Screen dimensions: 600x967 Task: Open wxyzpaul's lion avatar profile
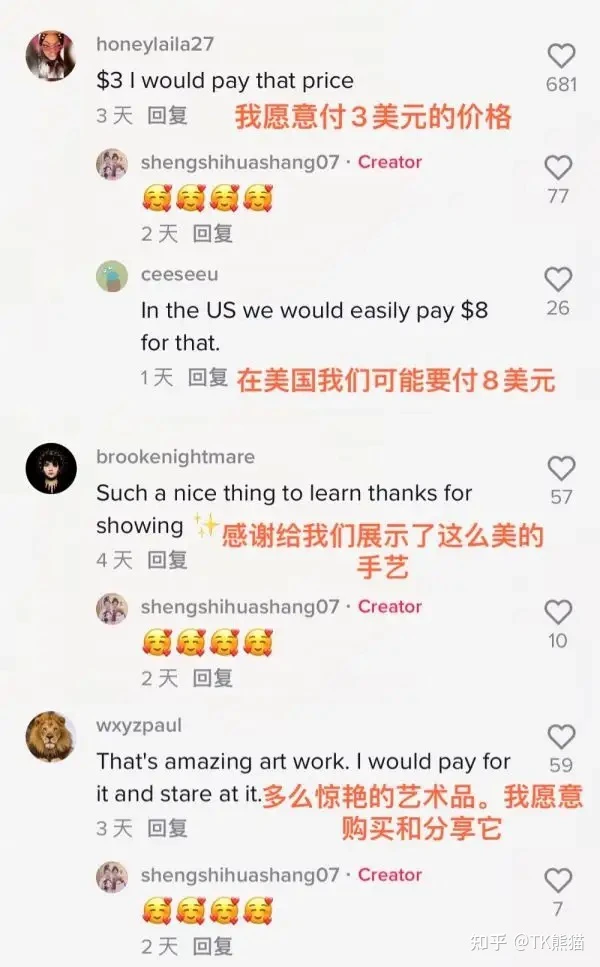pos(51,736)
